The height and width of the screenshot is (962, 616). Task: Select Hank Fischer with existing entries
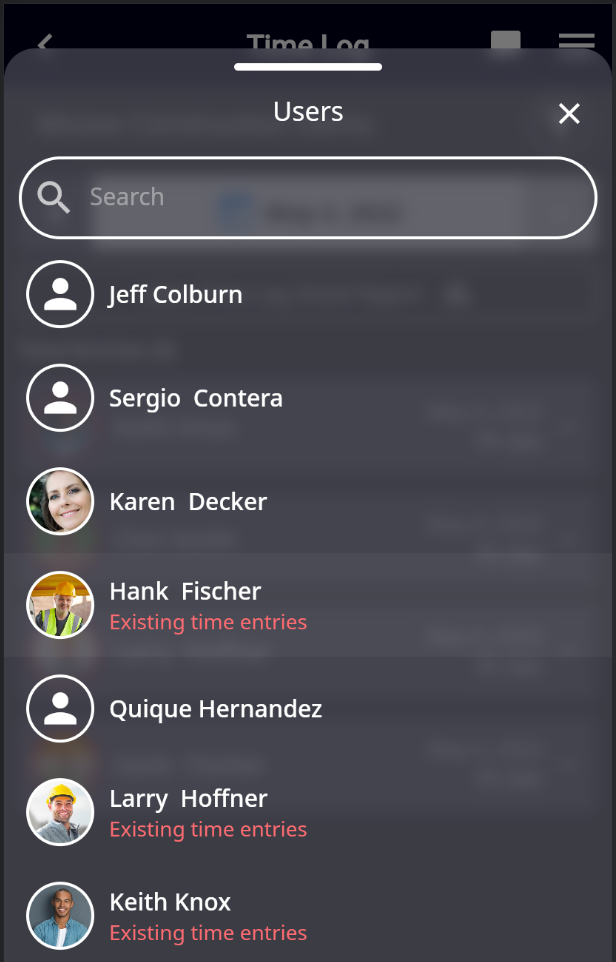186,604
